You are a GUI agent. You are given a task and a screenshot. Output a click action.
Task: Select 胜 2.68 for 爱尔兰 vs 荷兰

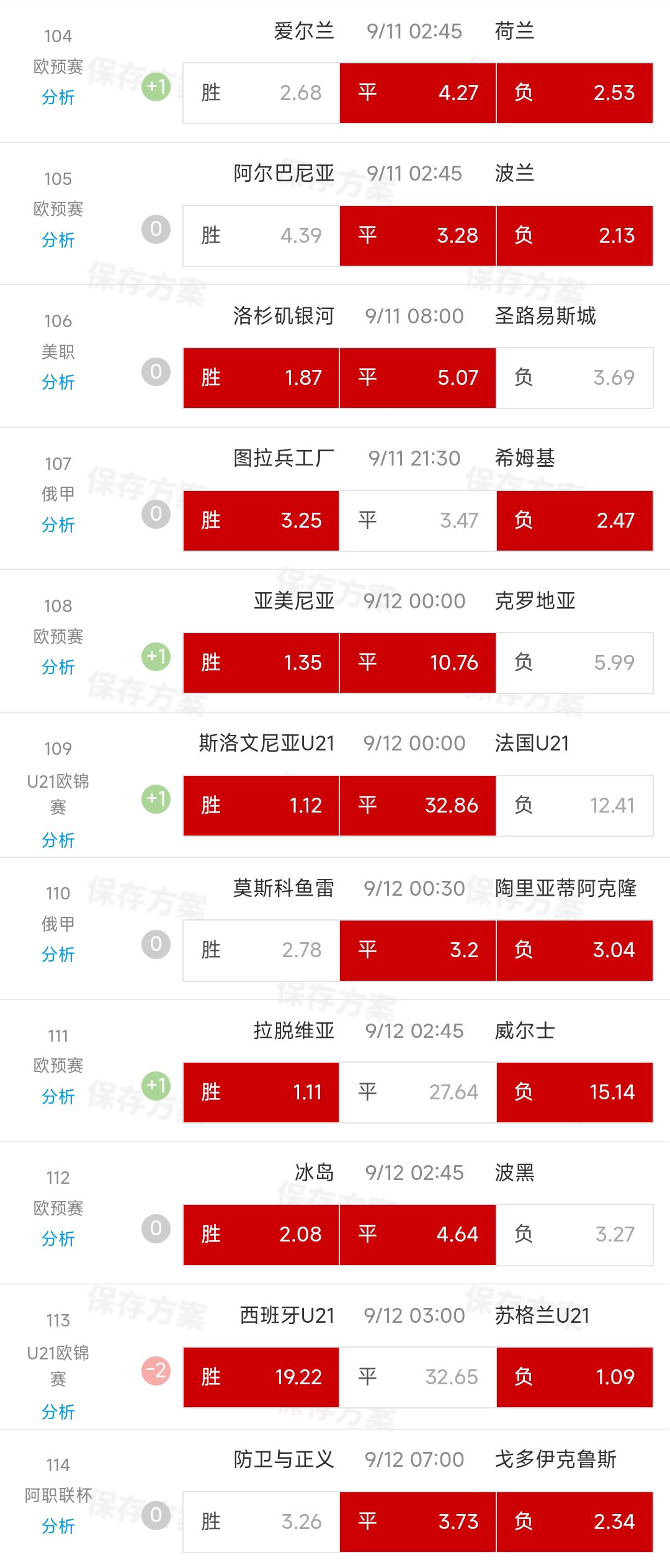click(261, 93)
